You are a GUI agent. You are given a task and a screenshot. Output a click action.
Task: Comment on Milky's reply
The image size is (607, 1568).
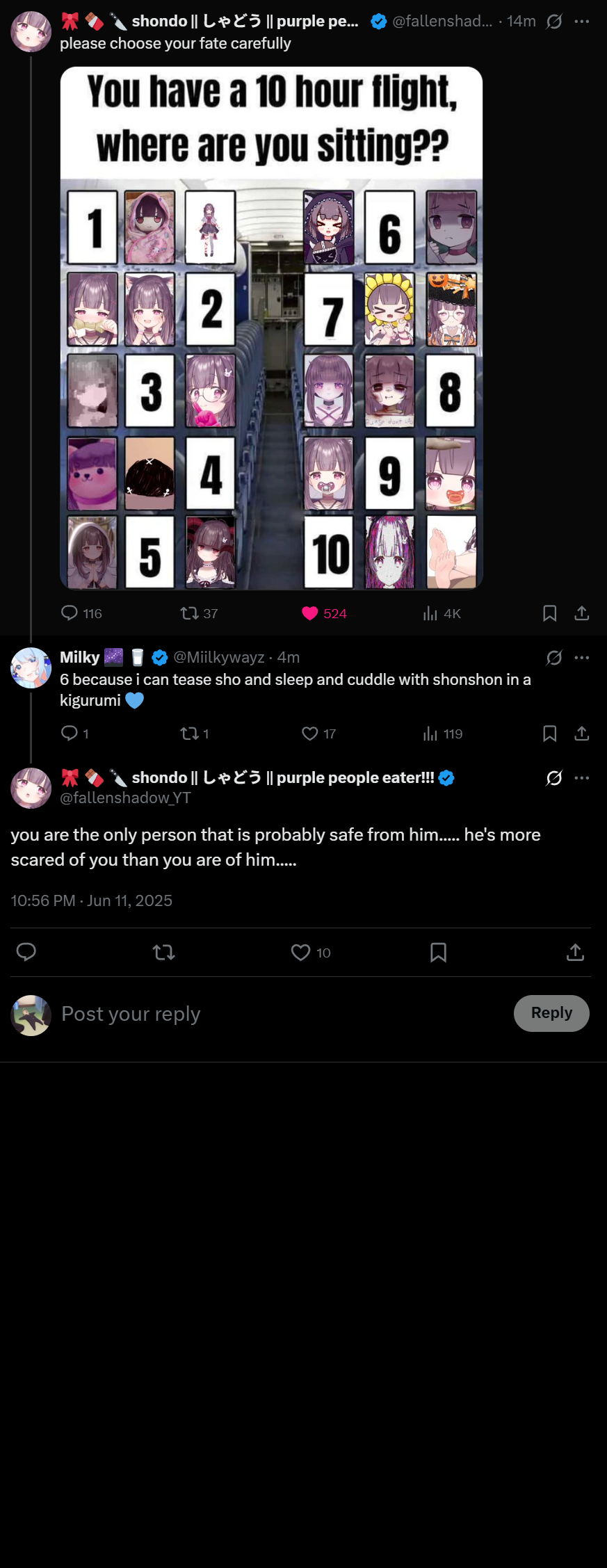[x=70, y=733]
